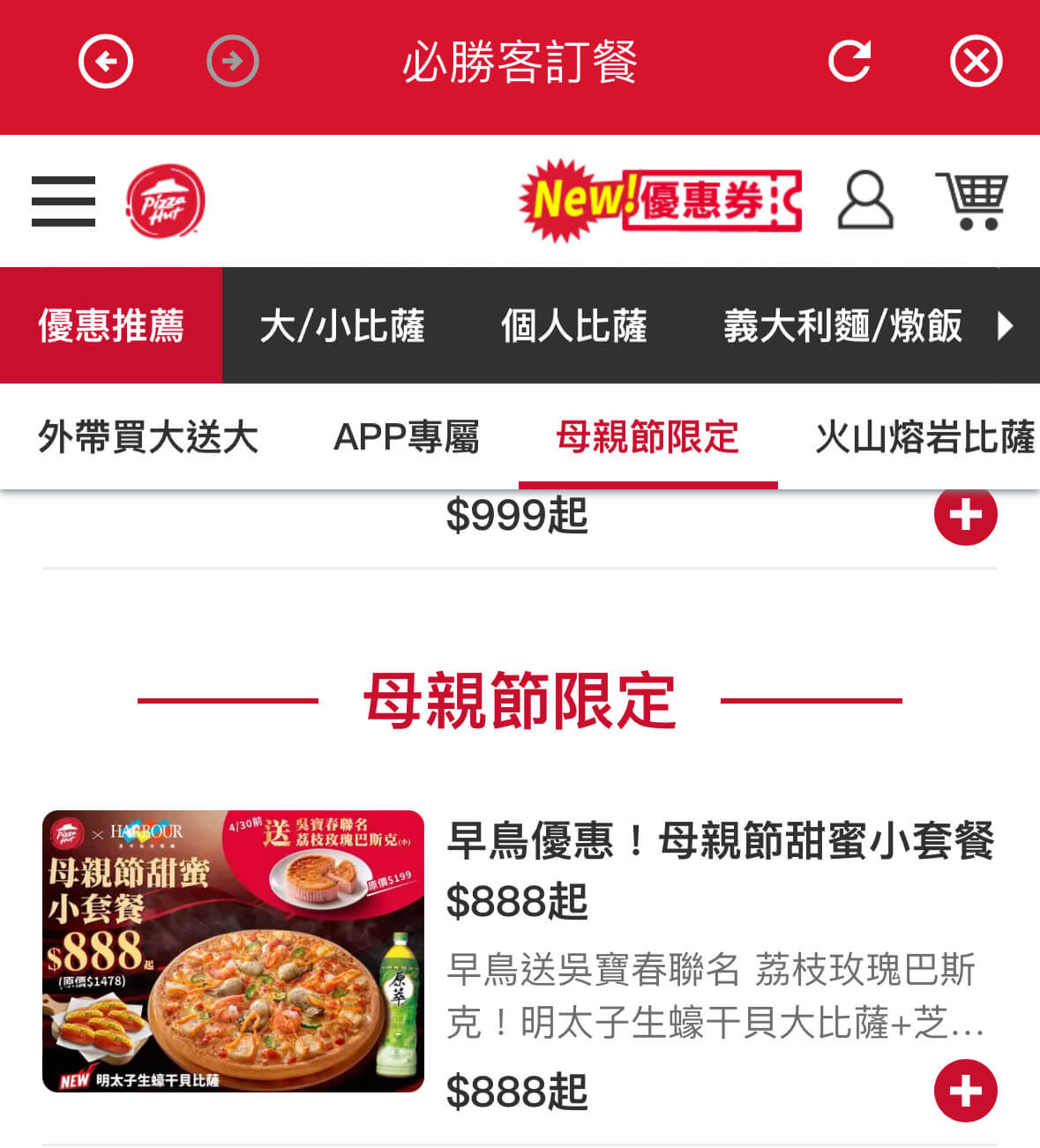This screenshot has width=1040, height=1148.
Task: Select the highlighted 母親節限定 tab
Action: pos(648,437)
